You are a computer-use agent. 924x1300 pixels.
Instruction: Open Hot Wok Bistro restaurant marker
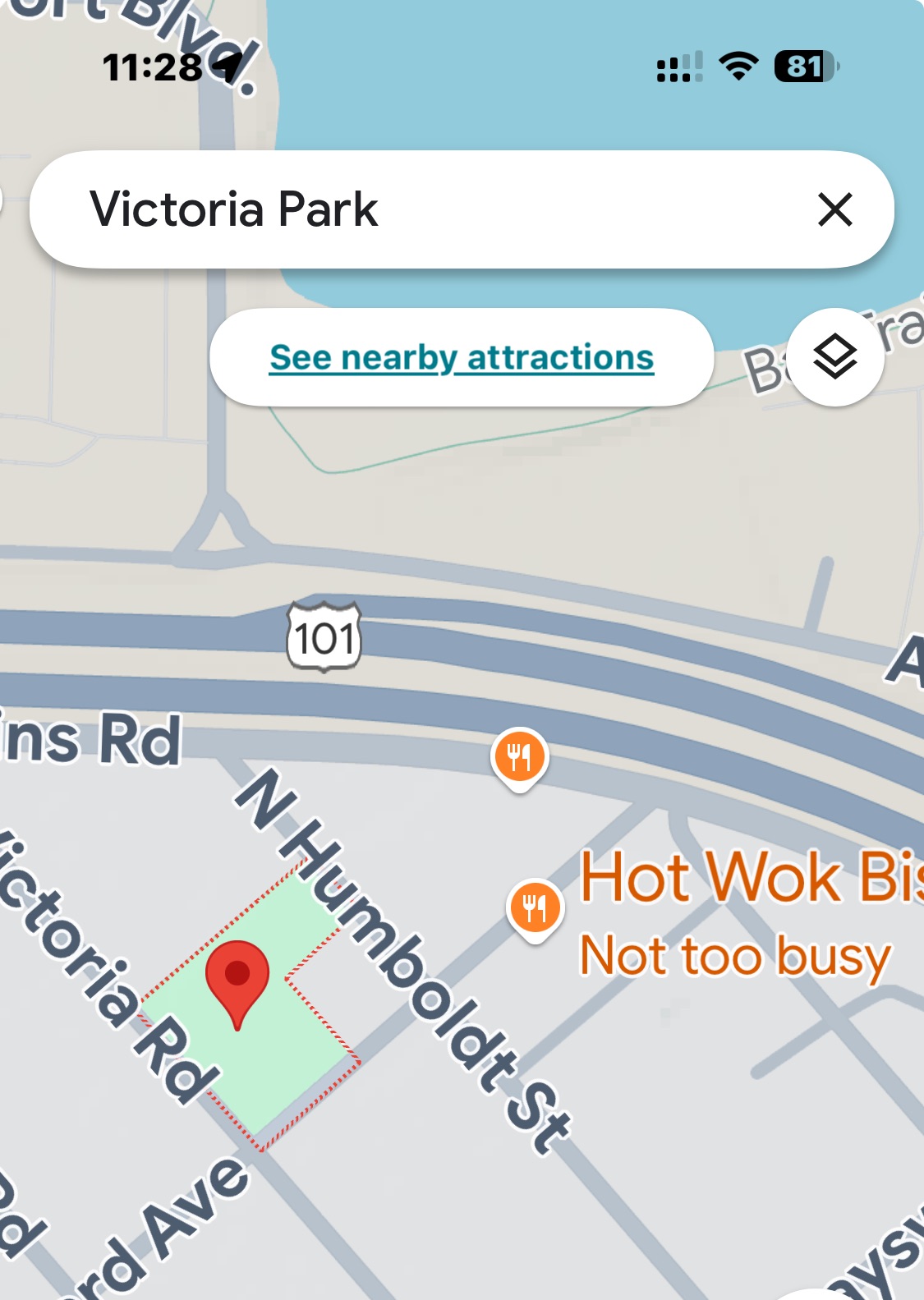click(x=536, y=908)
